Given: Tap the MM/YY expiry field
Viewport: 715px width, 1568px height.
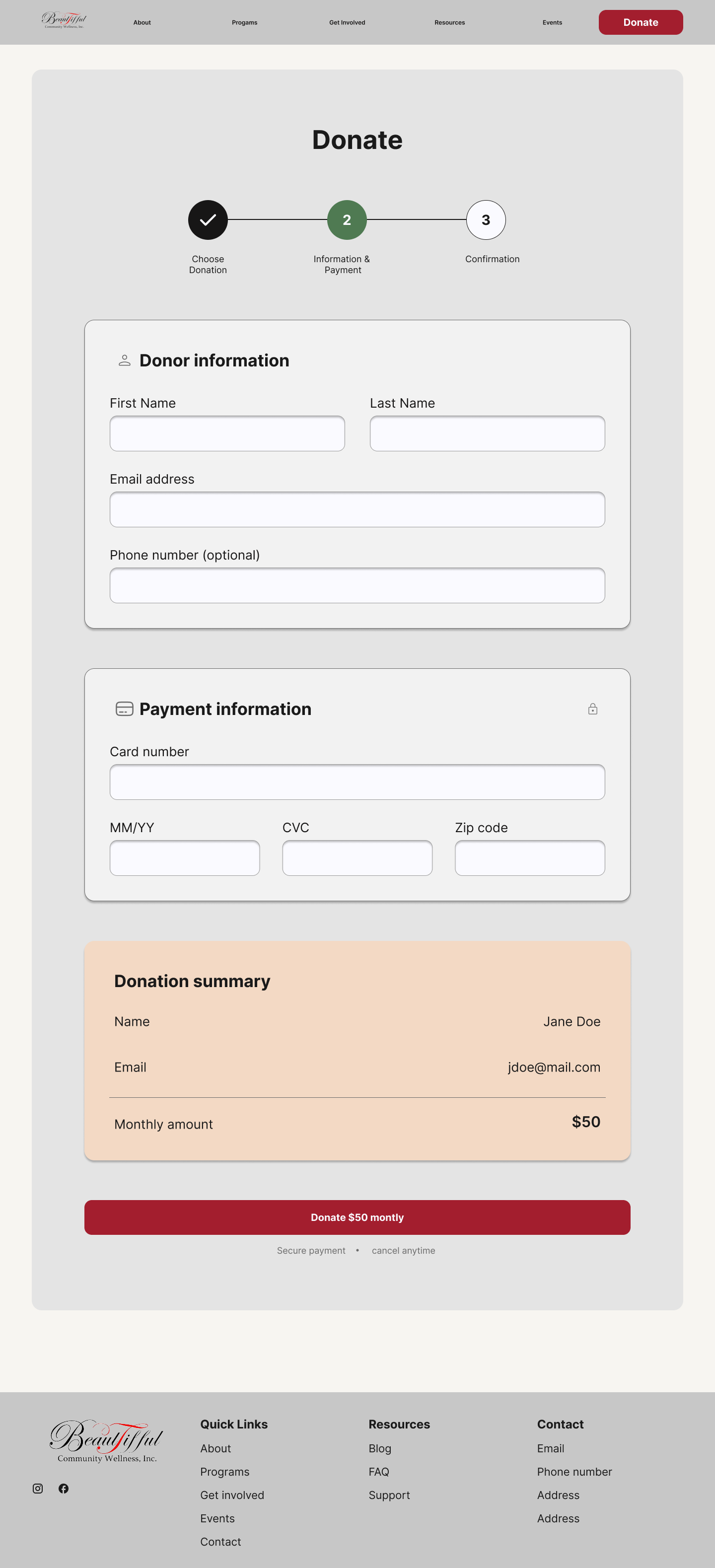Looking at the screenshot, I should click(x=184, y=858).
